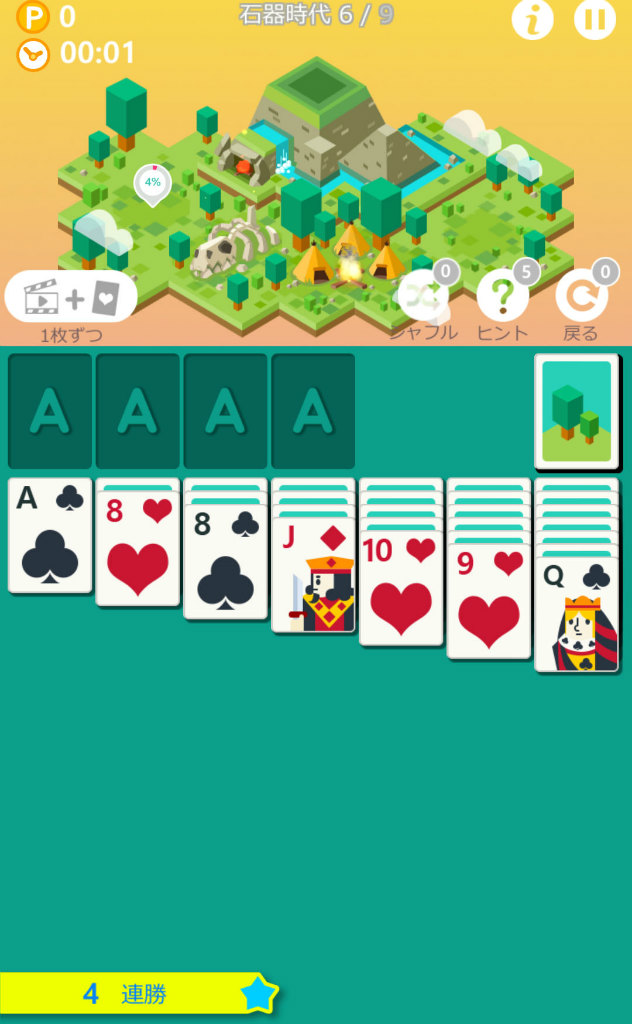Select the Queen of clubs card
This screenshot has width=632, height=1024.
coord(577,614)
